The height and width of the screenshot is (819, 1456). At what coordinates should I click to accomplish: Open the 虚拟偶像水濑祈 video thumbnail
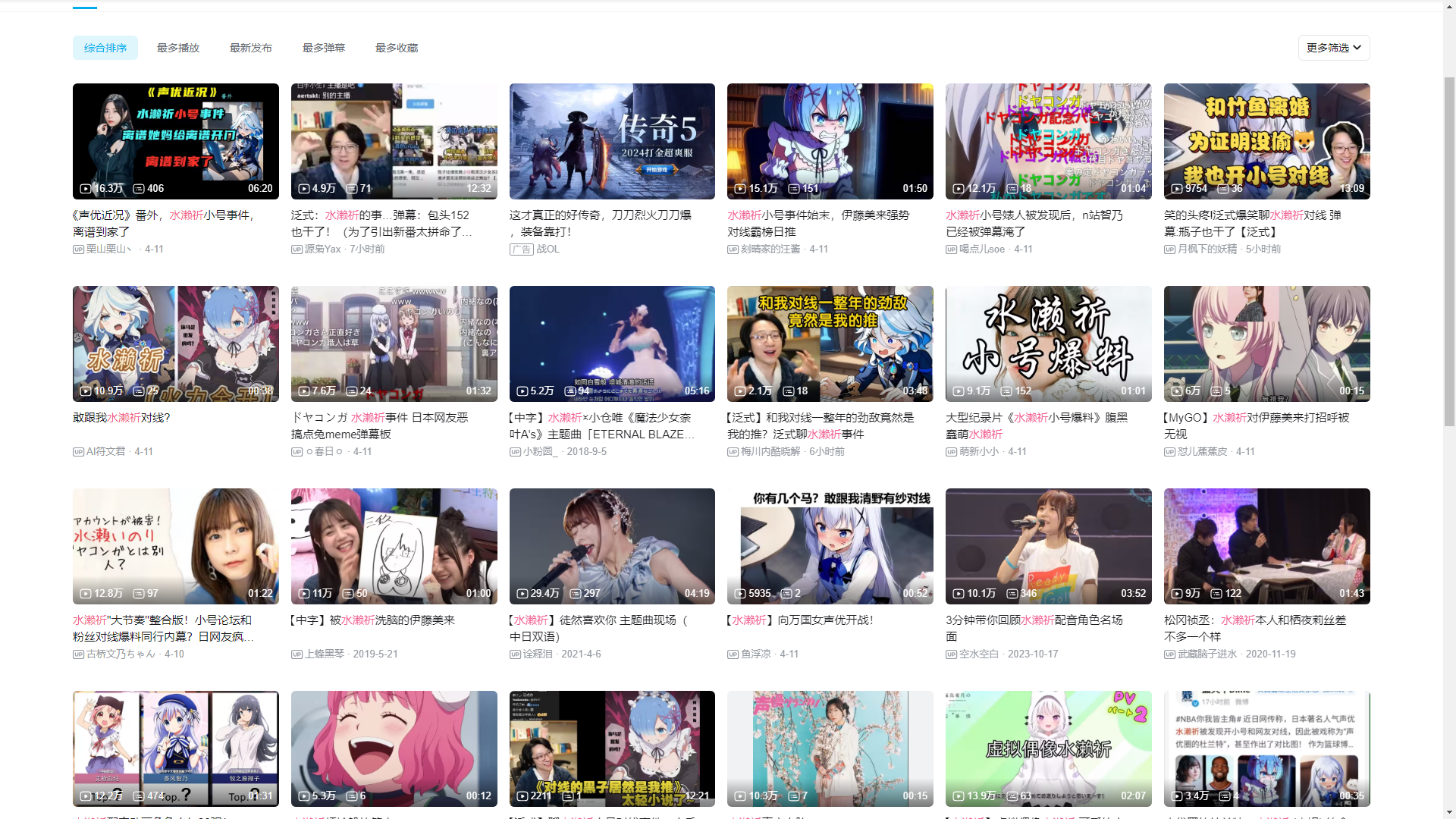click(1048, 748)
